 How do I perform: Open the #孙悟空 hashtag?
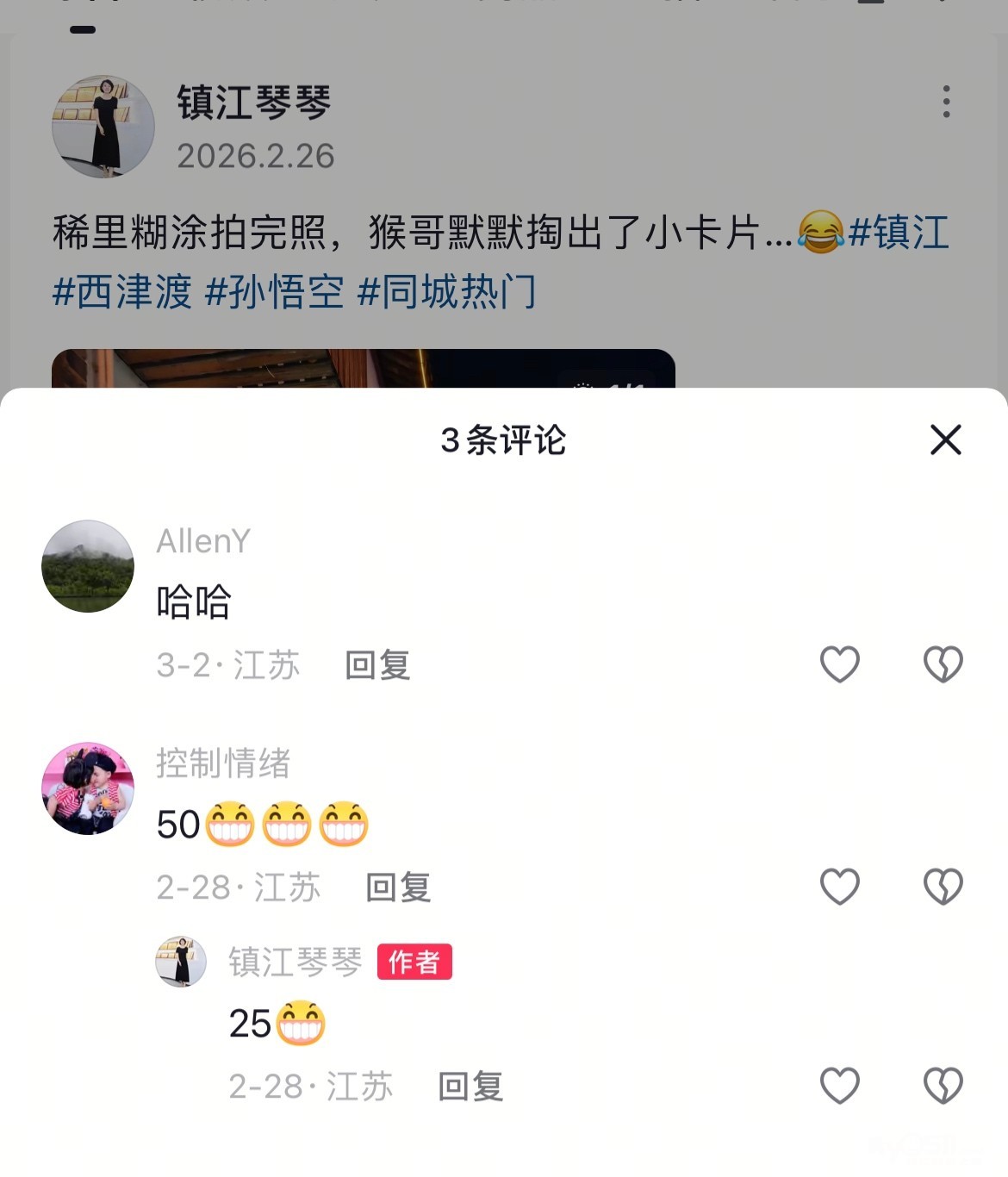(274, 292)
